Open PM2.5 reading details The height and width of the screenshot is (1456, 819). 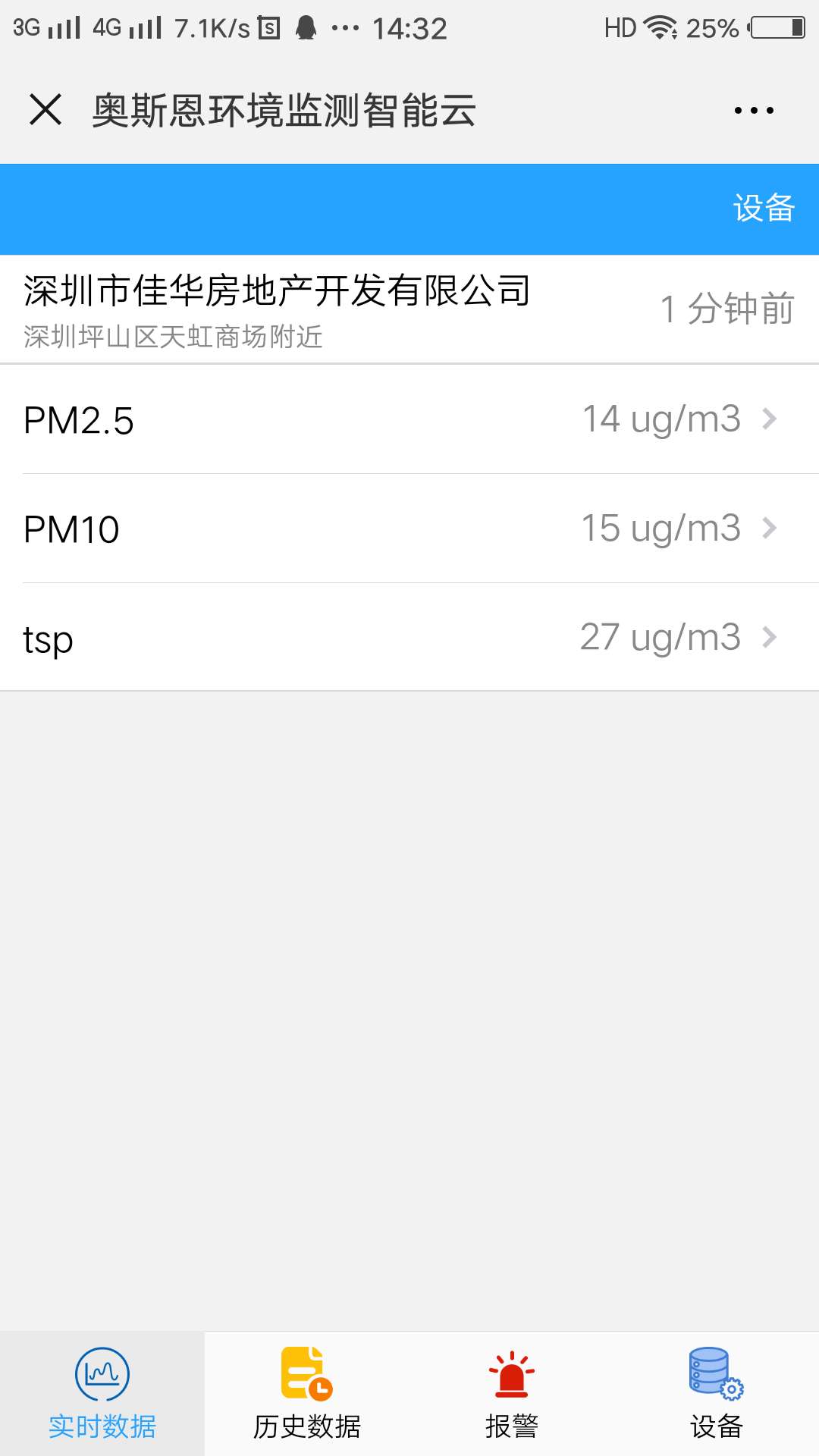coord(409,419)
